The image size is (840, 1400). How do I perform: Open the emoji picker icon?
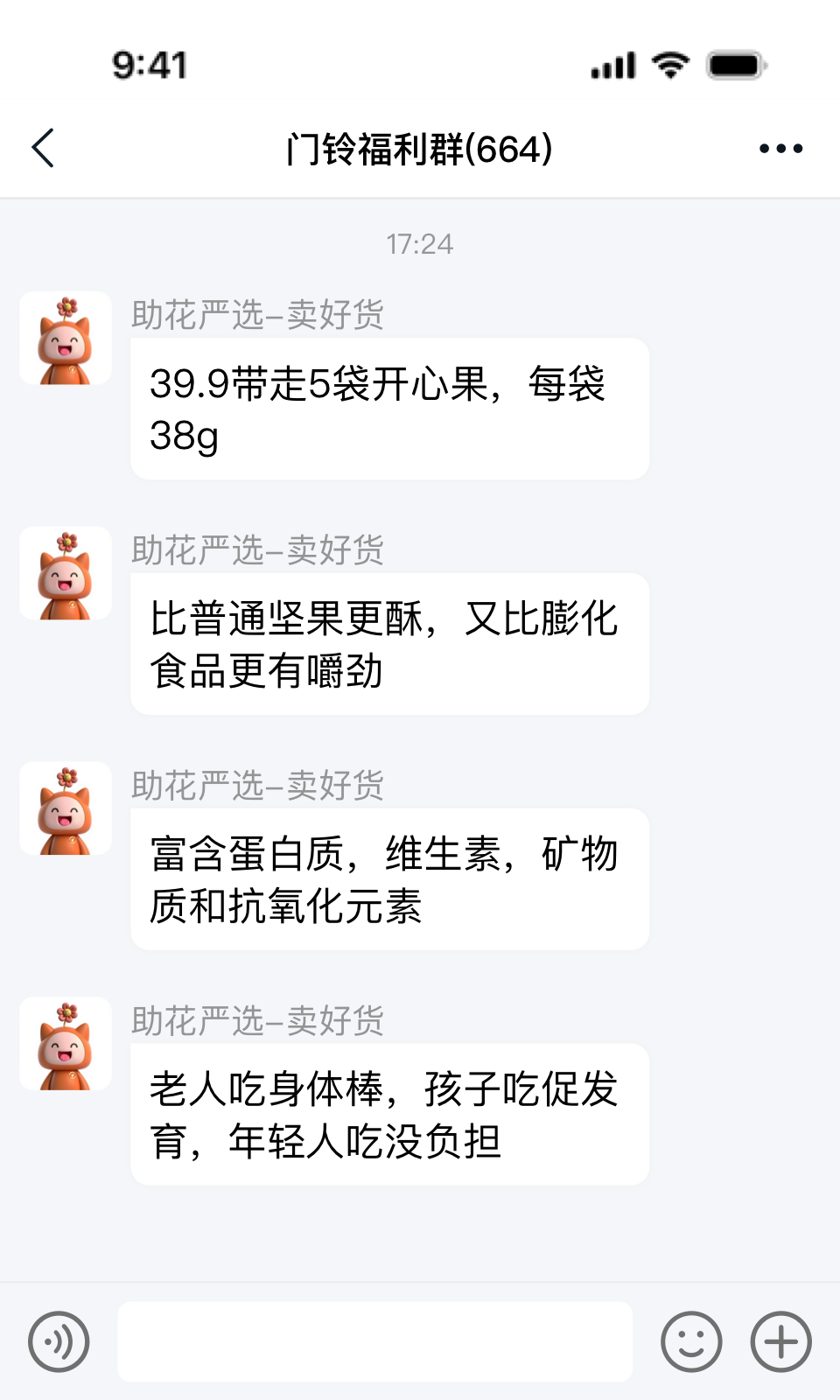pyautogui.click(x=690, y=1341)
